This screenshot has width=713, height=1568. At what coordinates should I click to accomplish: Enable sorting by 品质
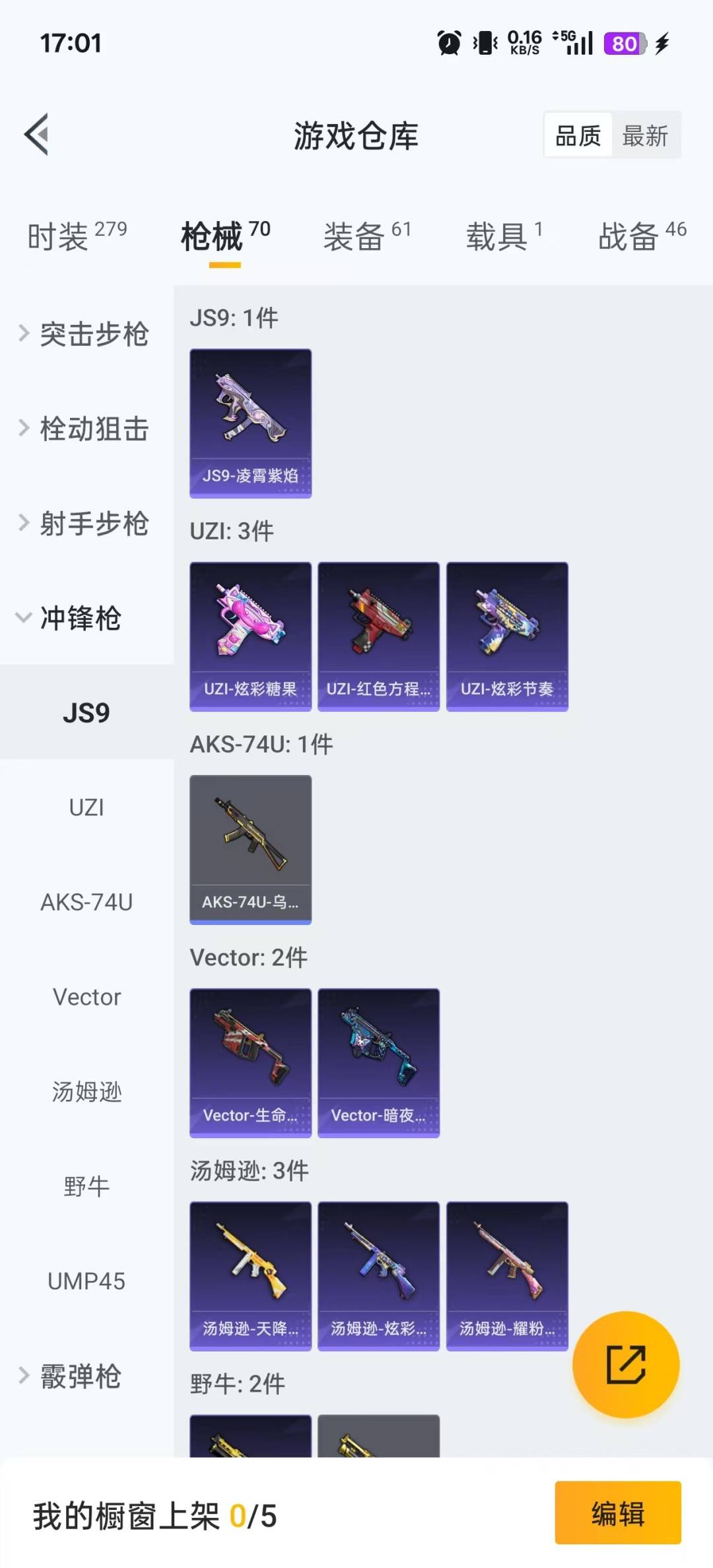tap(577, 135)
